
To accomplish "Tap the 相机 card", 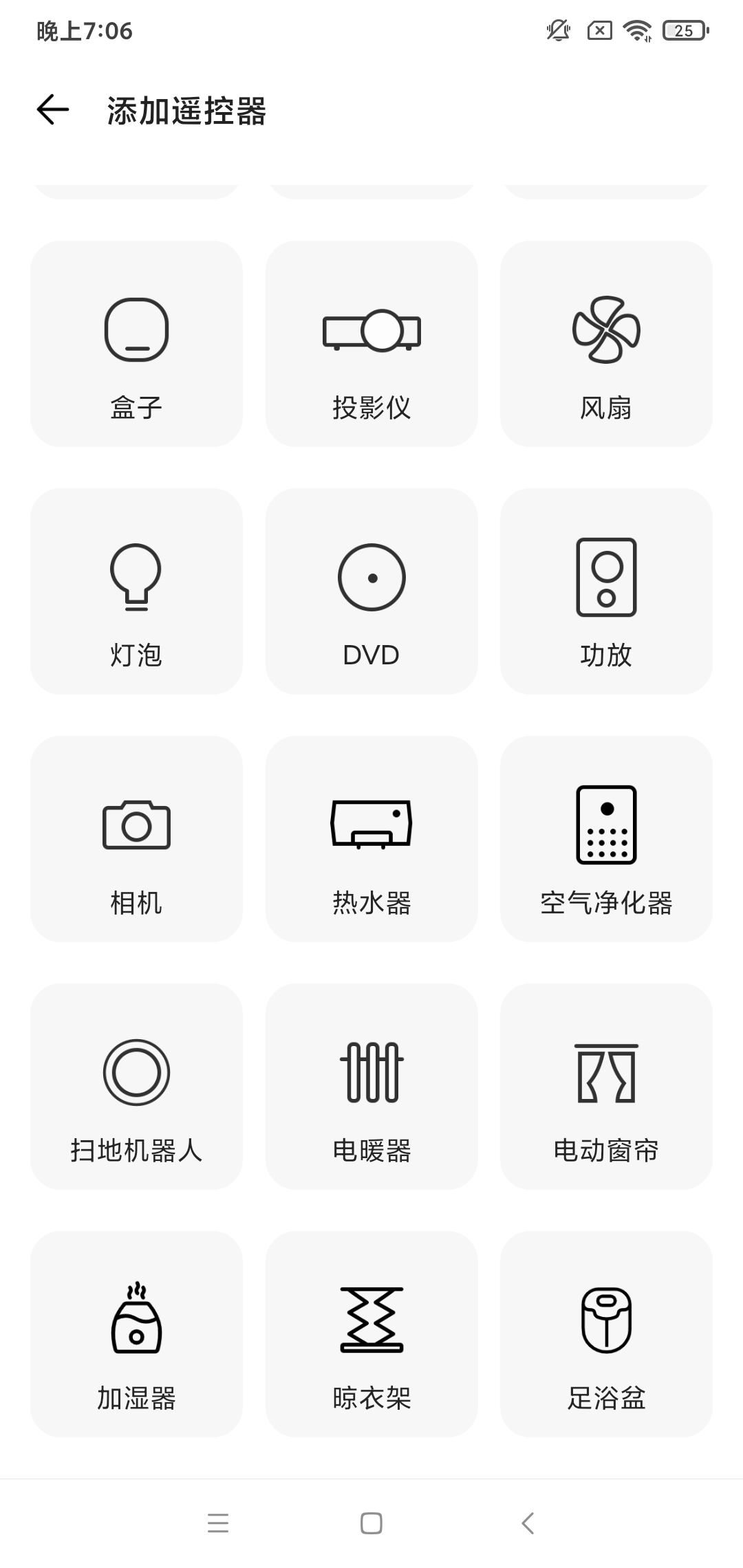I will [136, 839].
